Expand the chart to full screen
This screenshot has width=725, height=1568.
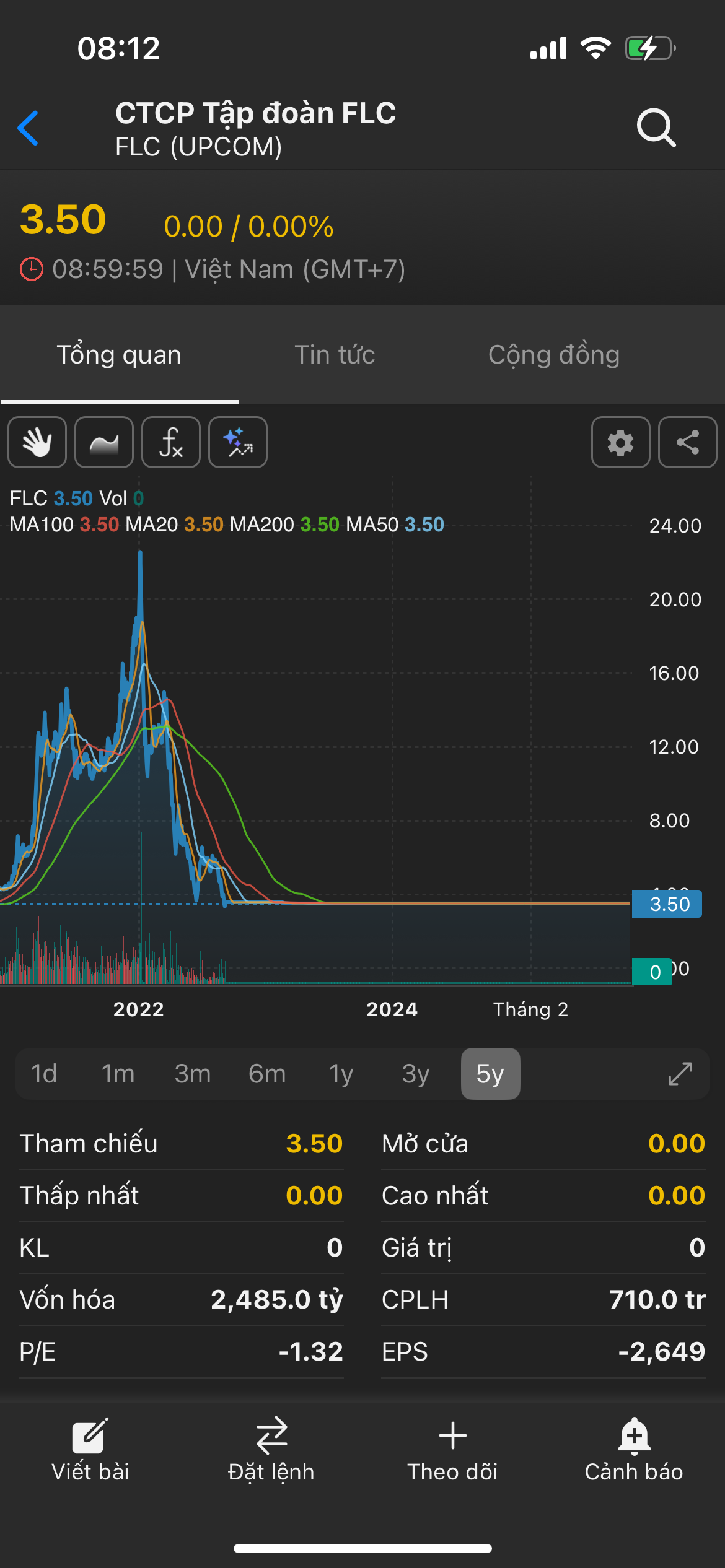680,1074
